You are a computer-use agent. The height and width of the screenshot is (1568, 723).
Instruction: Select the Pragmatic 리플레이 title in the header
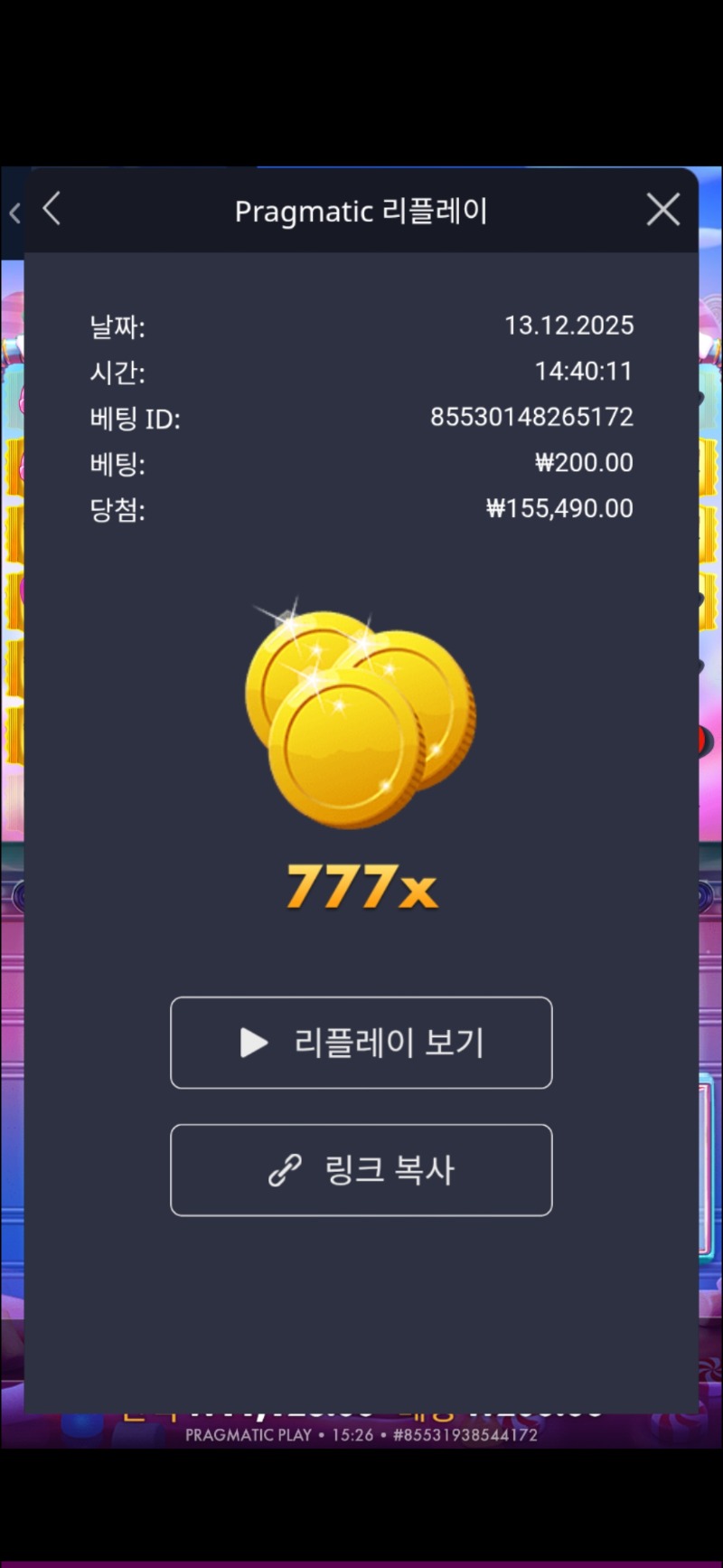[361, 211]
